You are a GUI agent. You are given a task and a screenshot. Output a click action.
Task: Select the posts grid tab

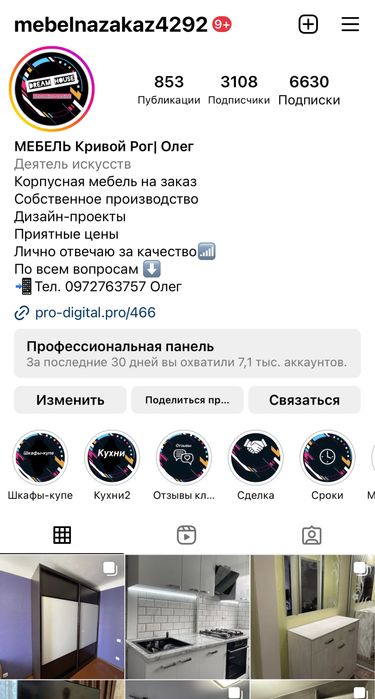[x=62, y=535]
